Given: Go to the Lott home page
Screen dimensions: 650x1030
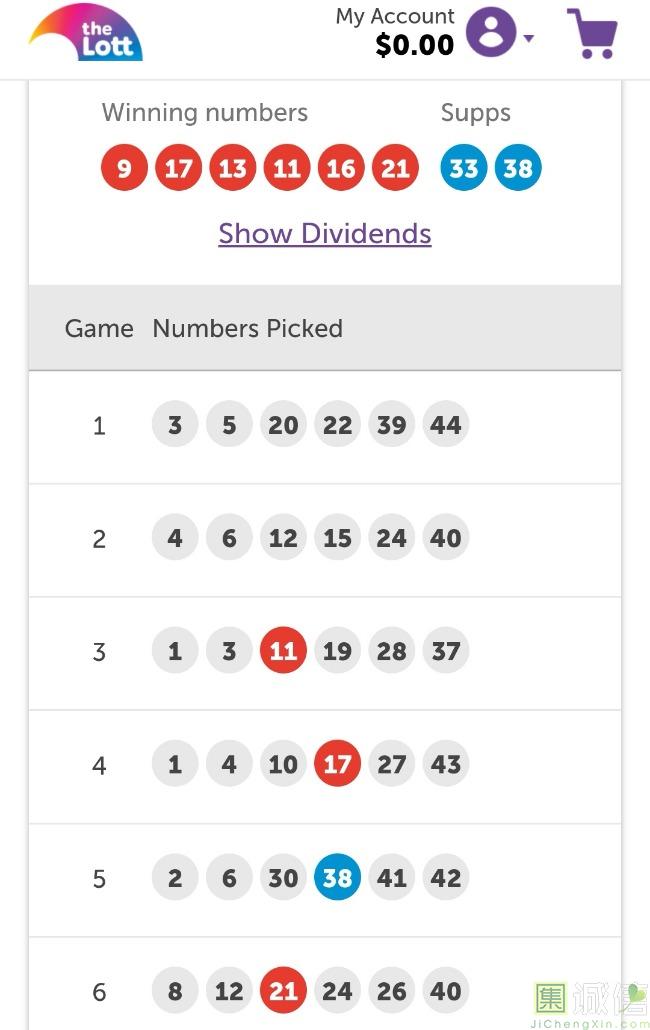Looking at the screenshot, I should click(x=87, y=33).
